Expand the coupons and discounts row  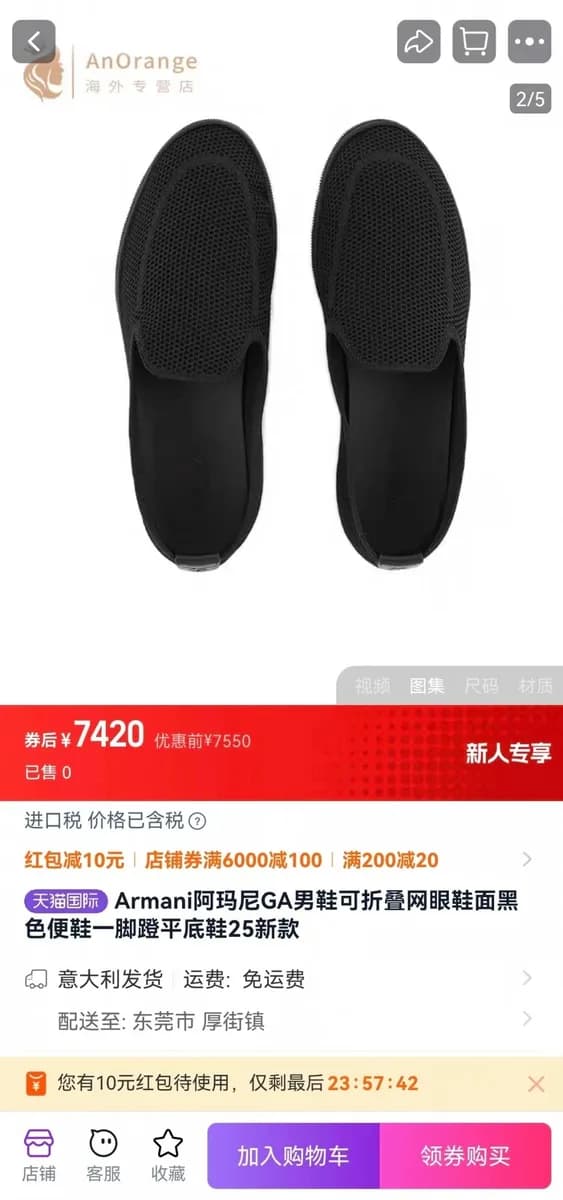281,859
